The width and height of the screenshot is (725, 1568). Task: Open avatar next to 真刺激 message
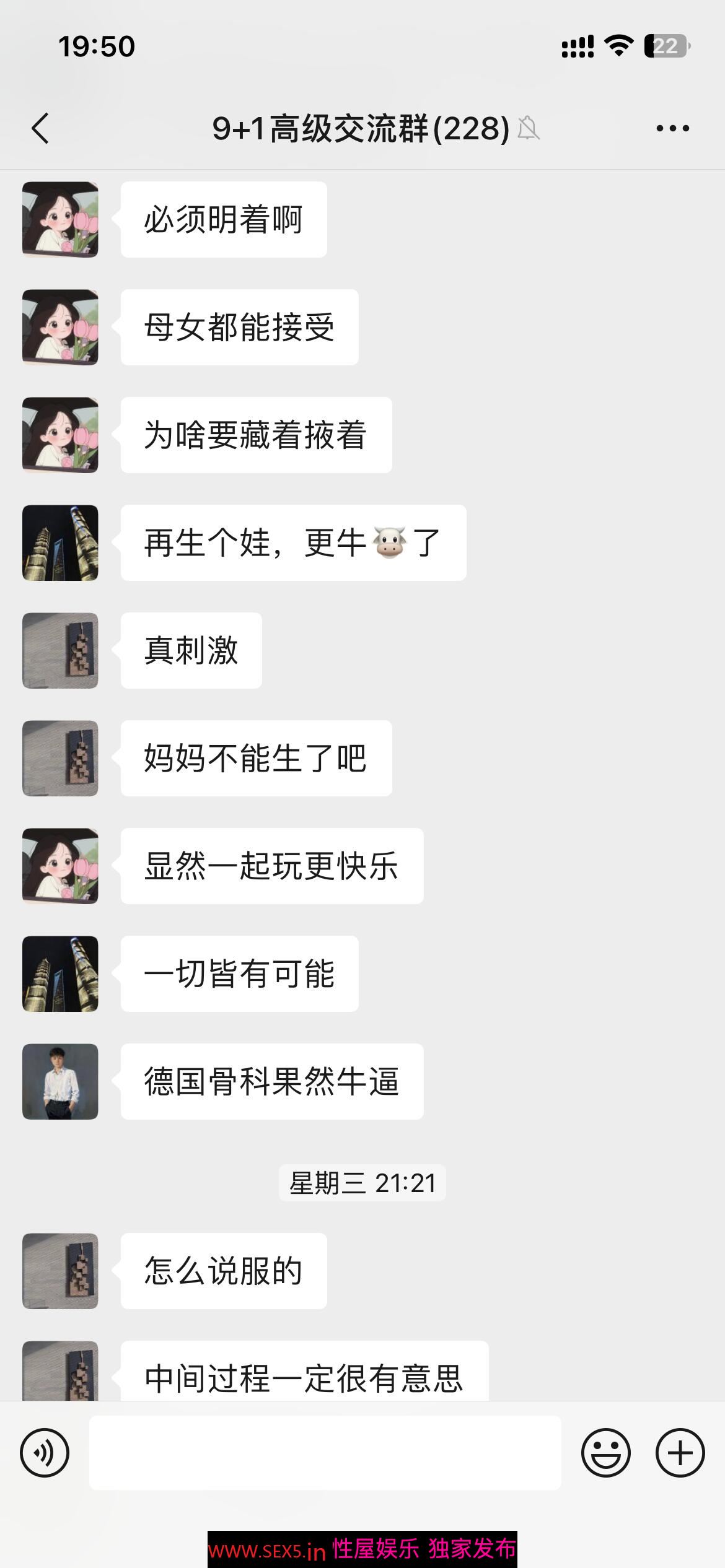tap(60, 650)
